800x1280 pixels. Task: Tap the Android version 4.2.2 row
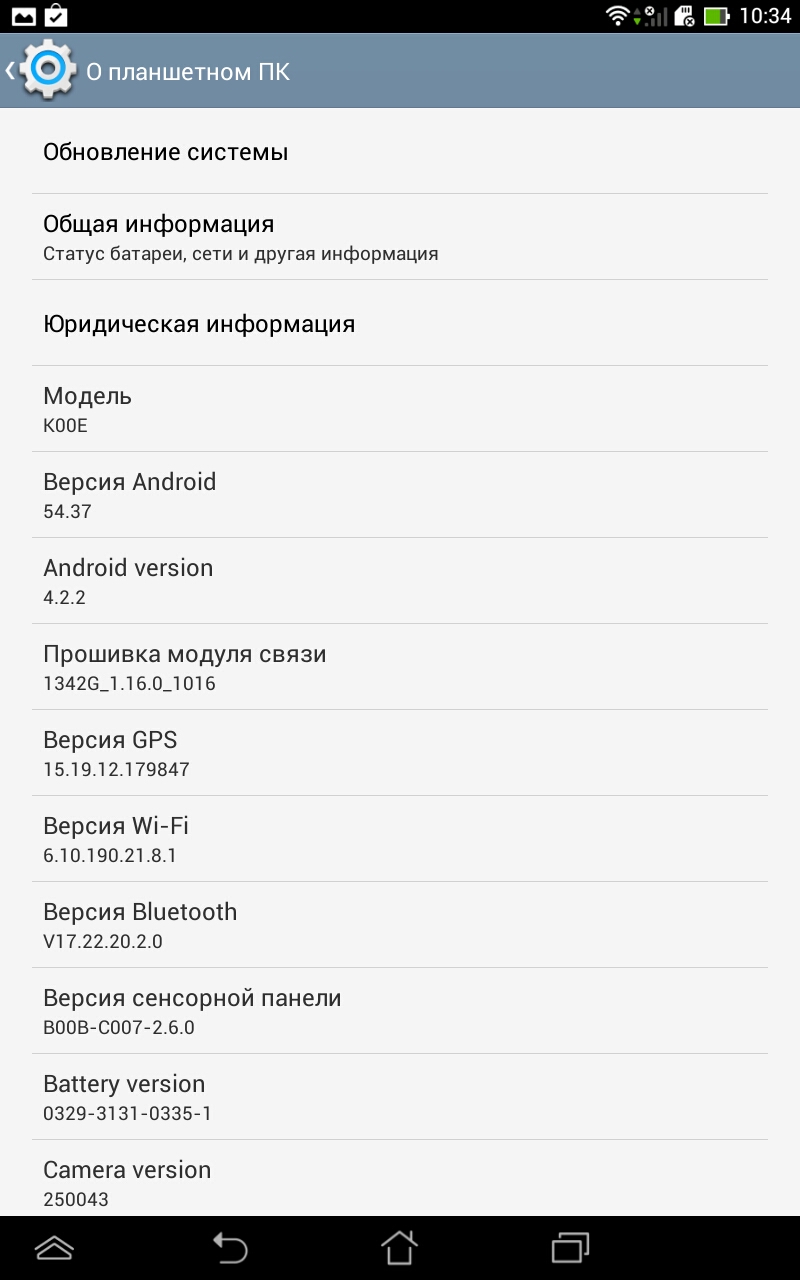point(400,581)
